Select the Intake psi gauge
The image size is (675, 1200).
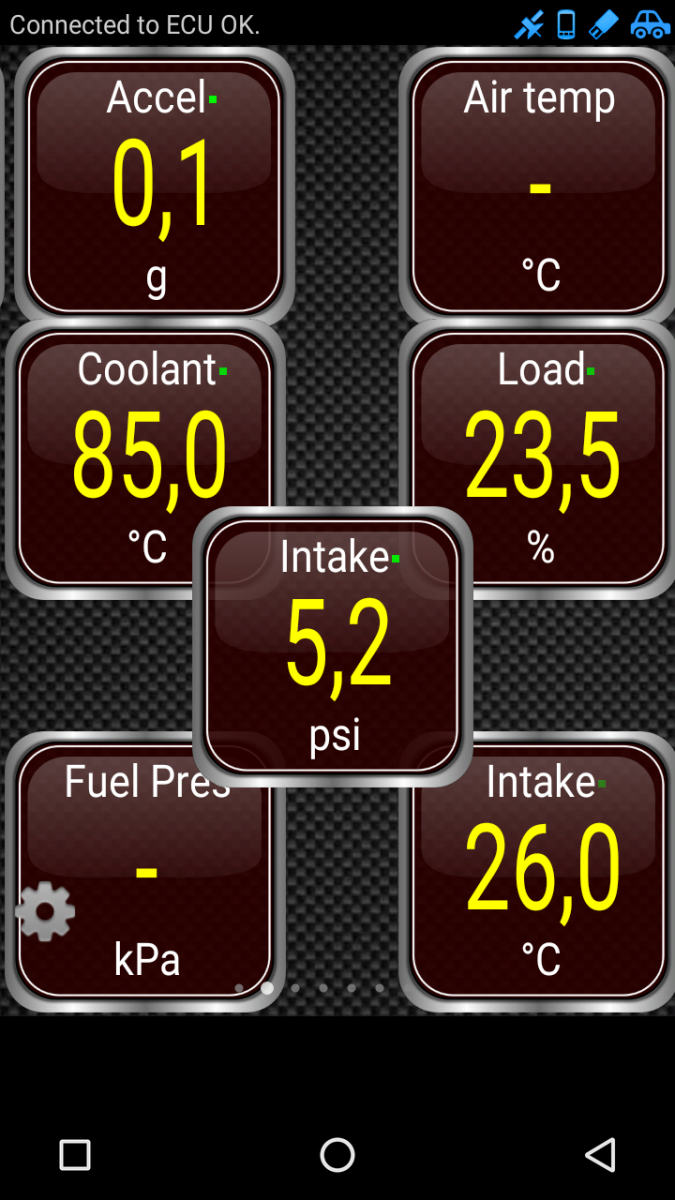333,647
